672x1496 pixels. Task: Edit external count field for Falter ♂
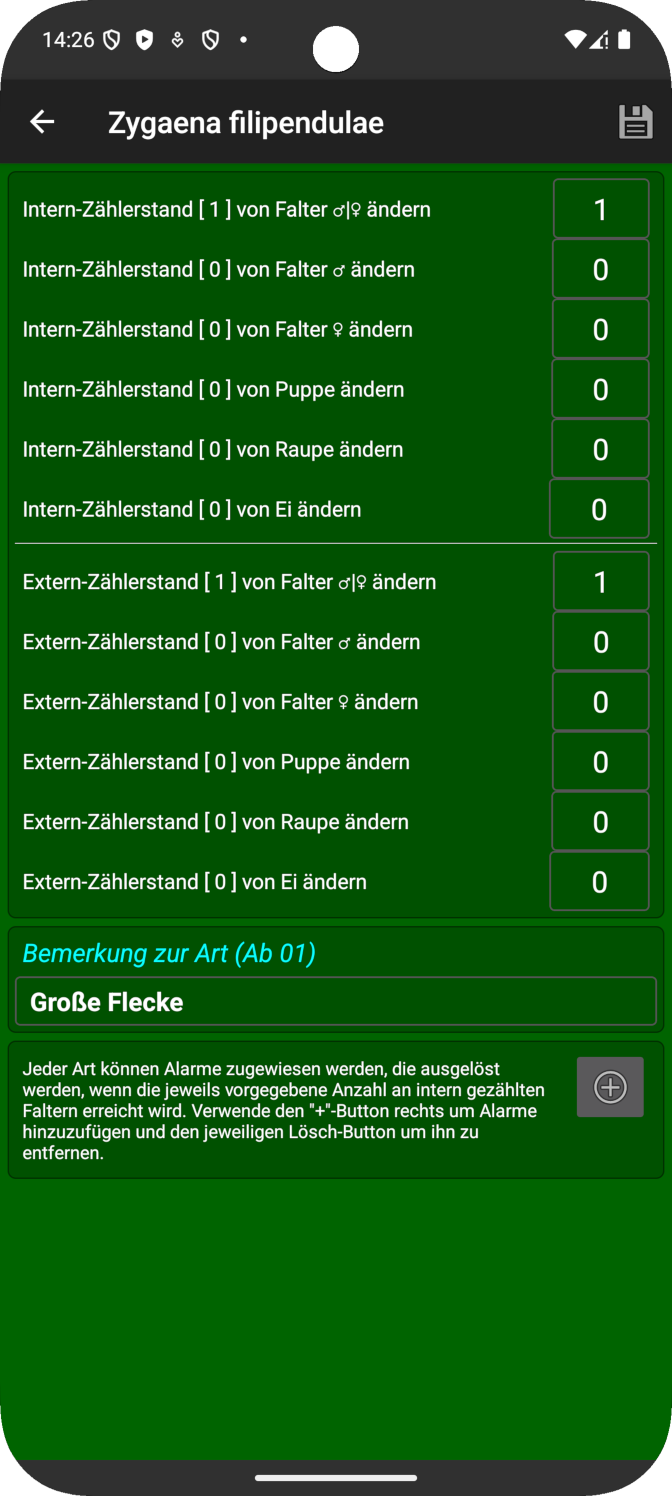pyautogui.click(x=601, y=642)
